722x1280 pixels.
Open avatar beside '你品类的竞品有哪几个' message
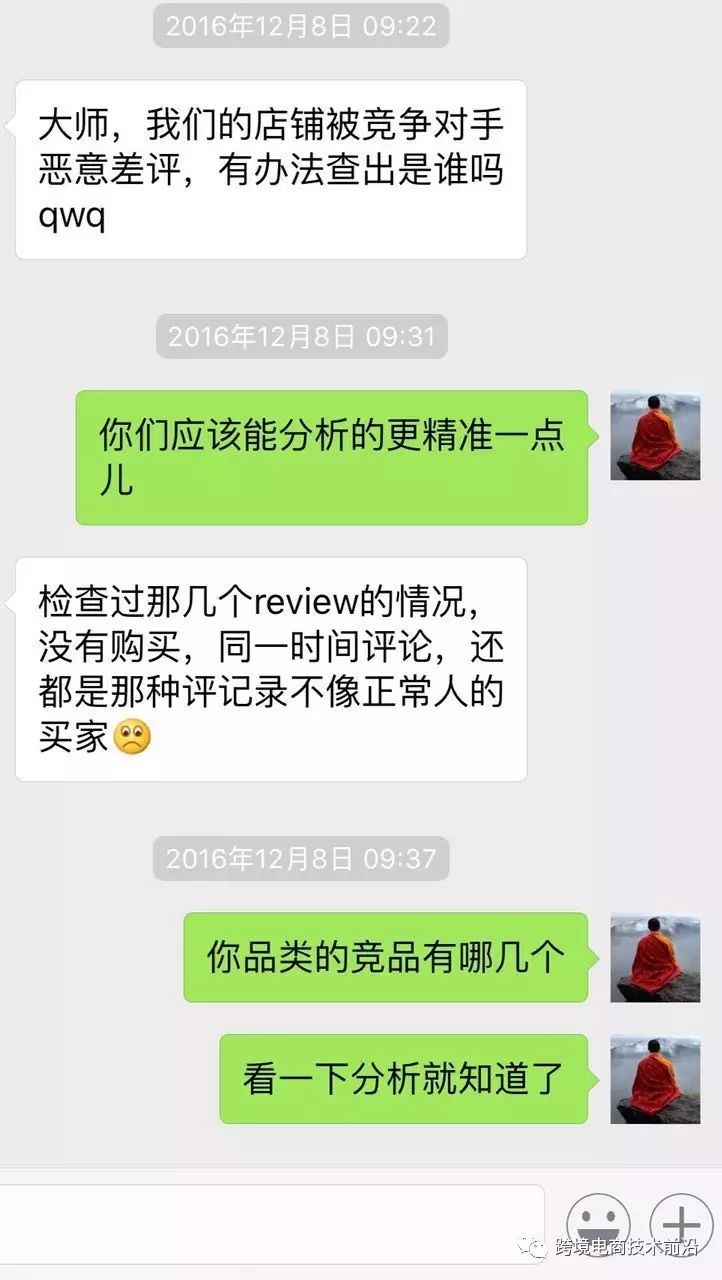[655, 958]
